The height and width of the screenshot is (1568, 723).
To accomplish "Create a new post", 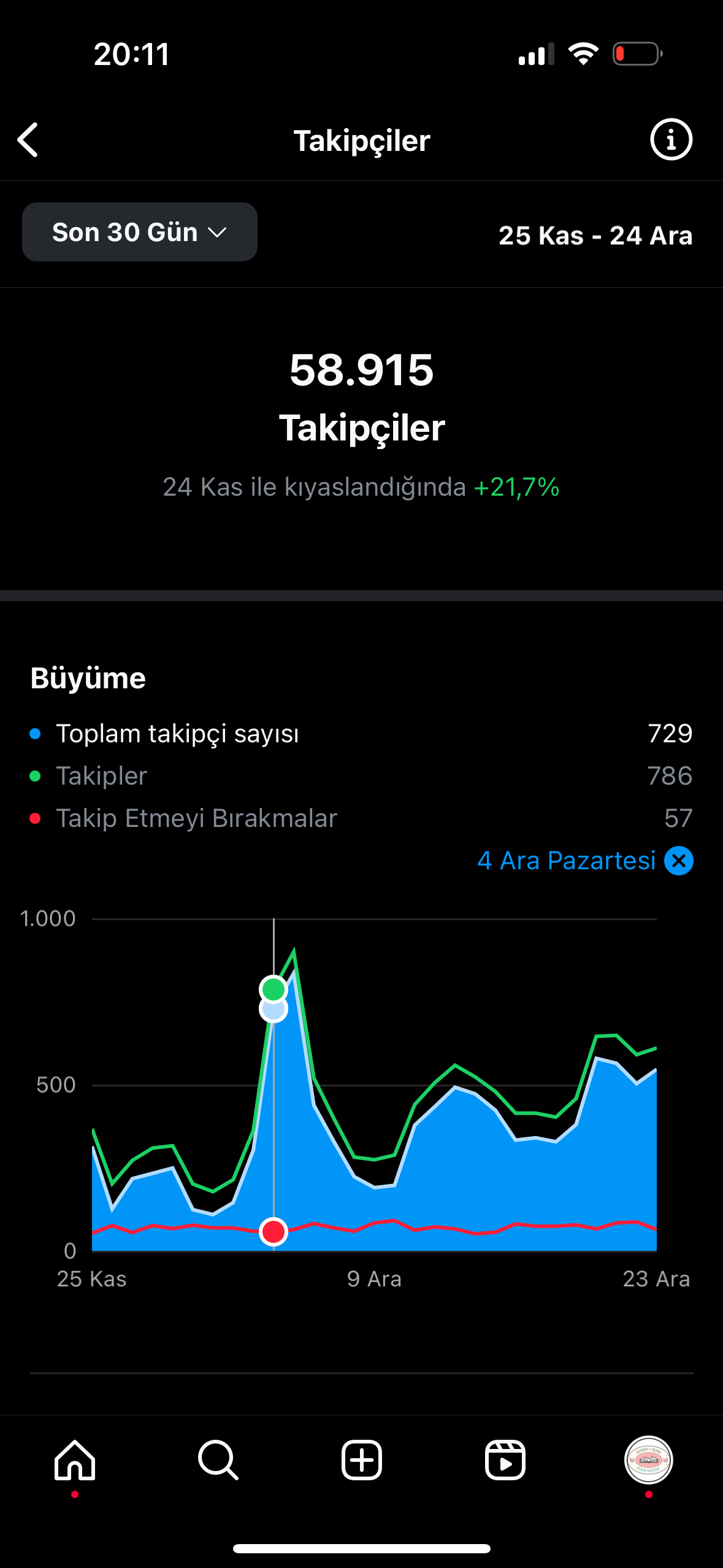I will click(x=362, y=1460).
